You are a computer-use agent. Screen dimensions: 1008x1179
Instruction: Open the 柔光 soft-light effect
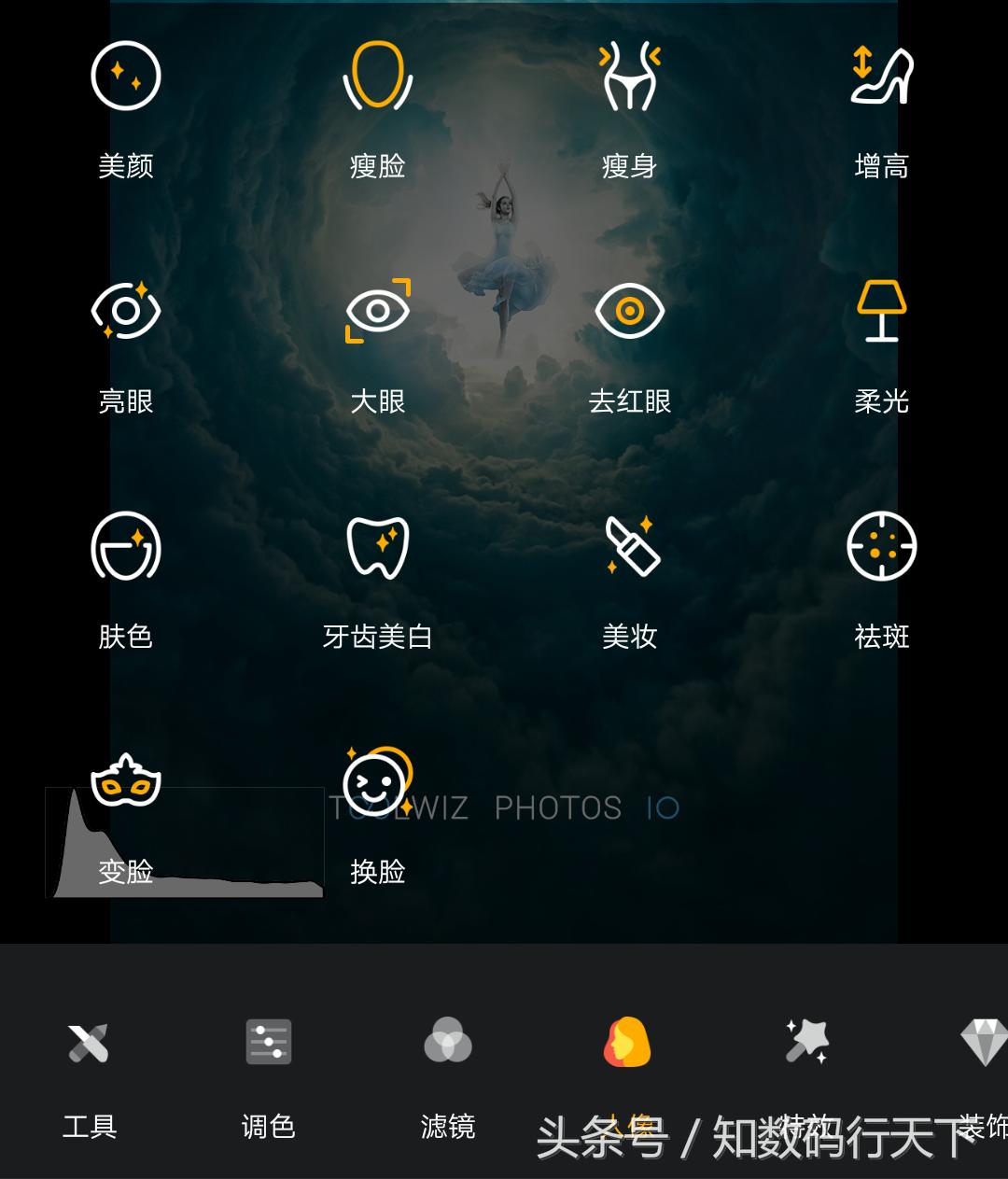(x=882, y=336)
